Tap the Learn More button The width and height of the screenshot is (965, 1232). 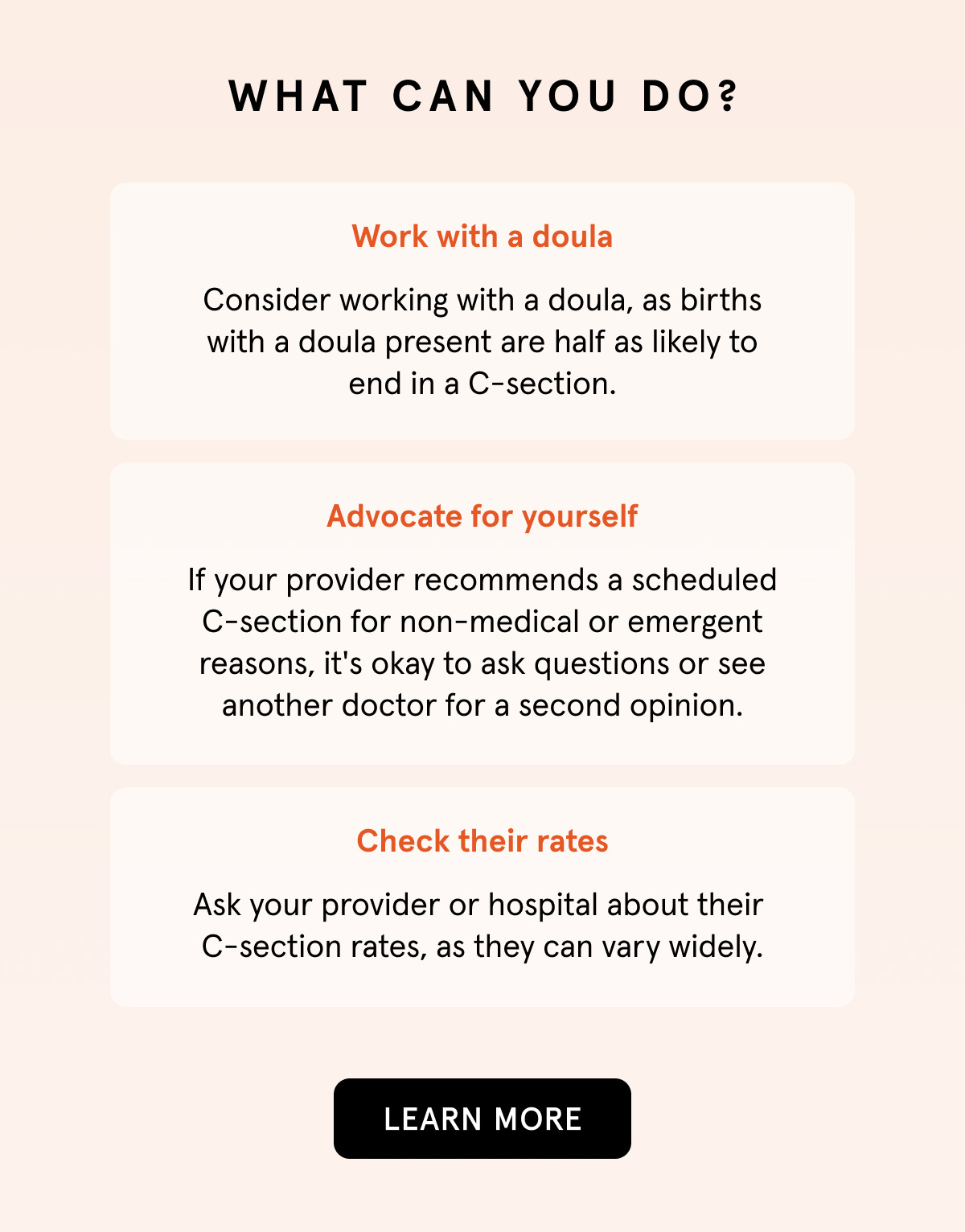click(482, 1119)
